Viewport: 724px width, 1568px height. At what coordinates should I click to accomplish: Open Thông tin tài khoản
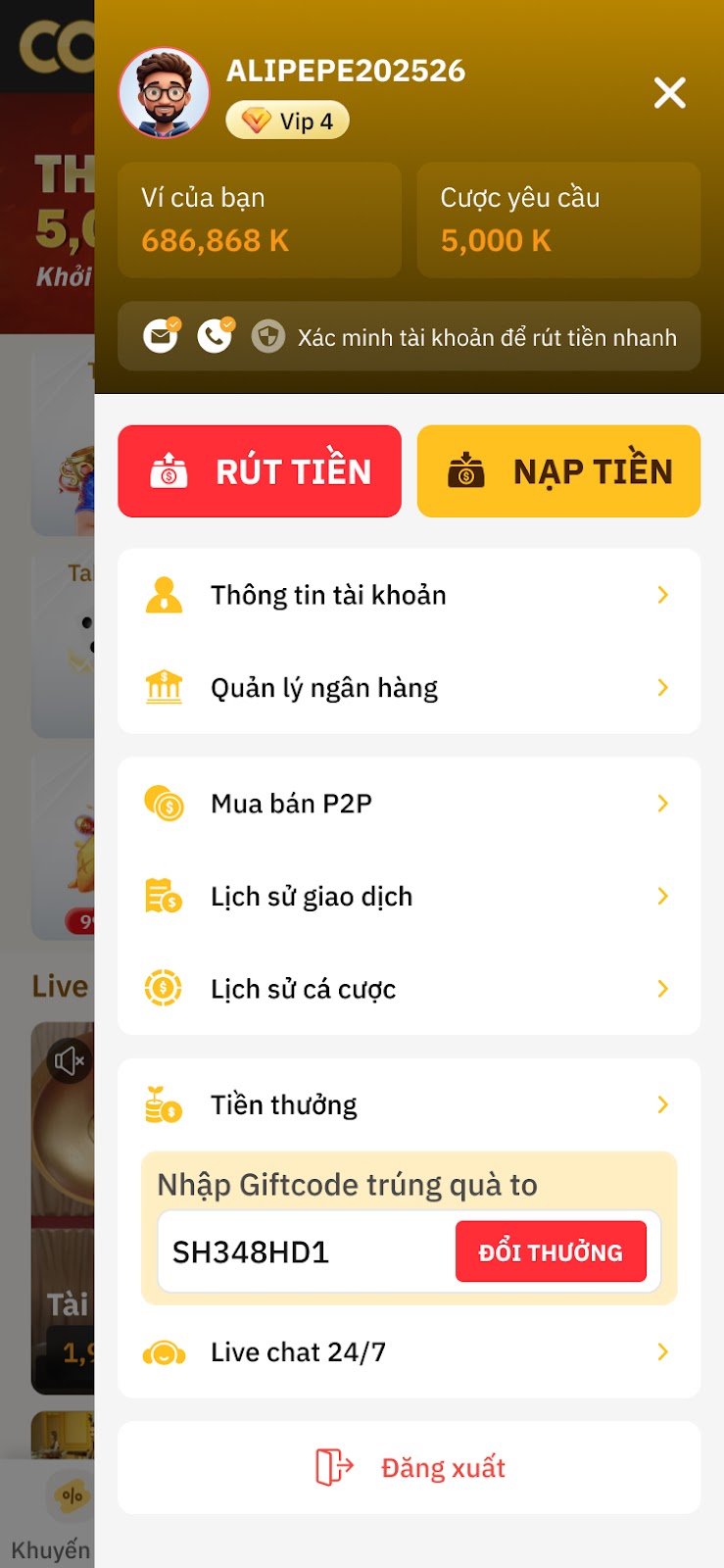[x=409, y=595]
